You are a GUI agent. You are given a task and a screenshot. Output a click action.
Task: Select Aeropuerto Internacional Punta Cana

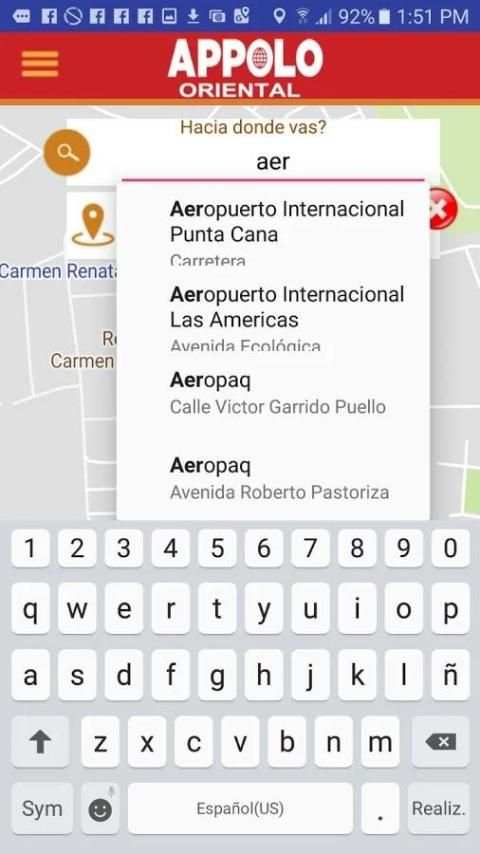pos(272,231)
